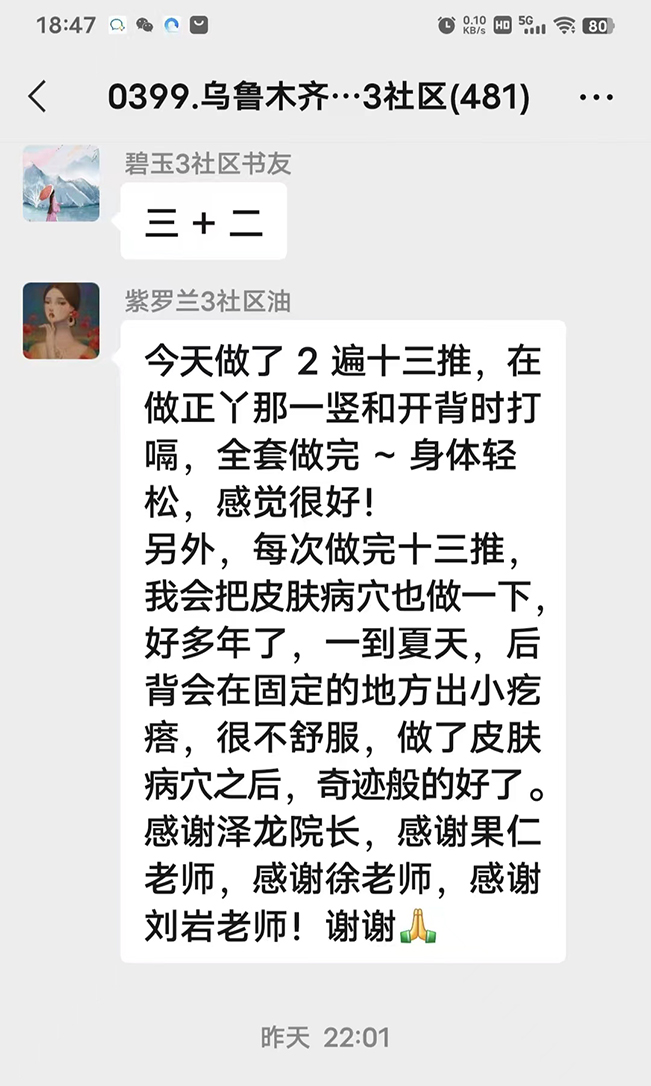The image size is (651, 1086).
Task: Open the group chat's three-dot menu
Action: click(596, 98)
